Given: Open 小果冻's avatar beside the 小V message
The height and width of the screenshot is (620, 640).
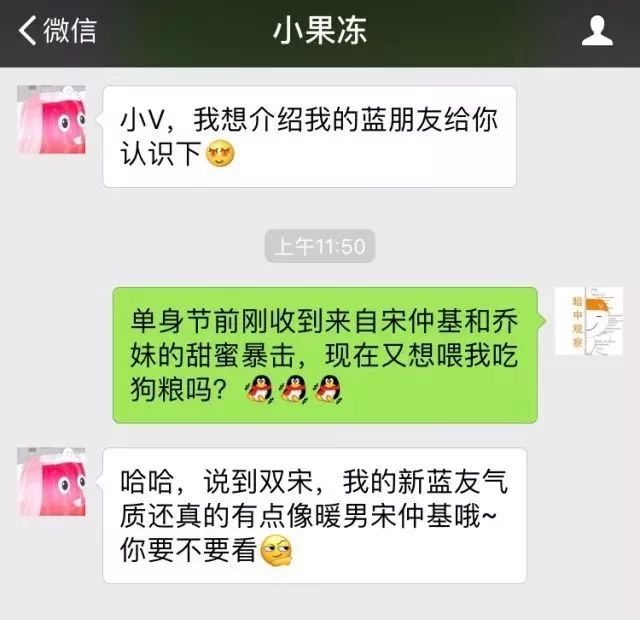Looking at the screenshot, I should point(51,119).
